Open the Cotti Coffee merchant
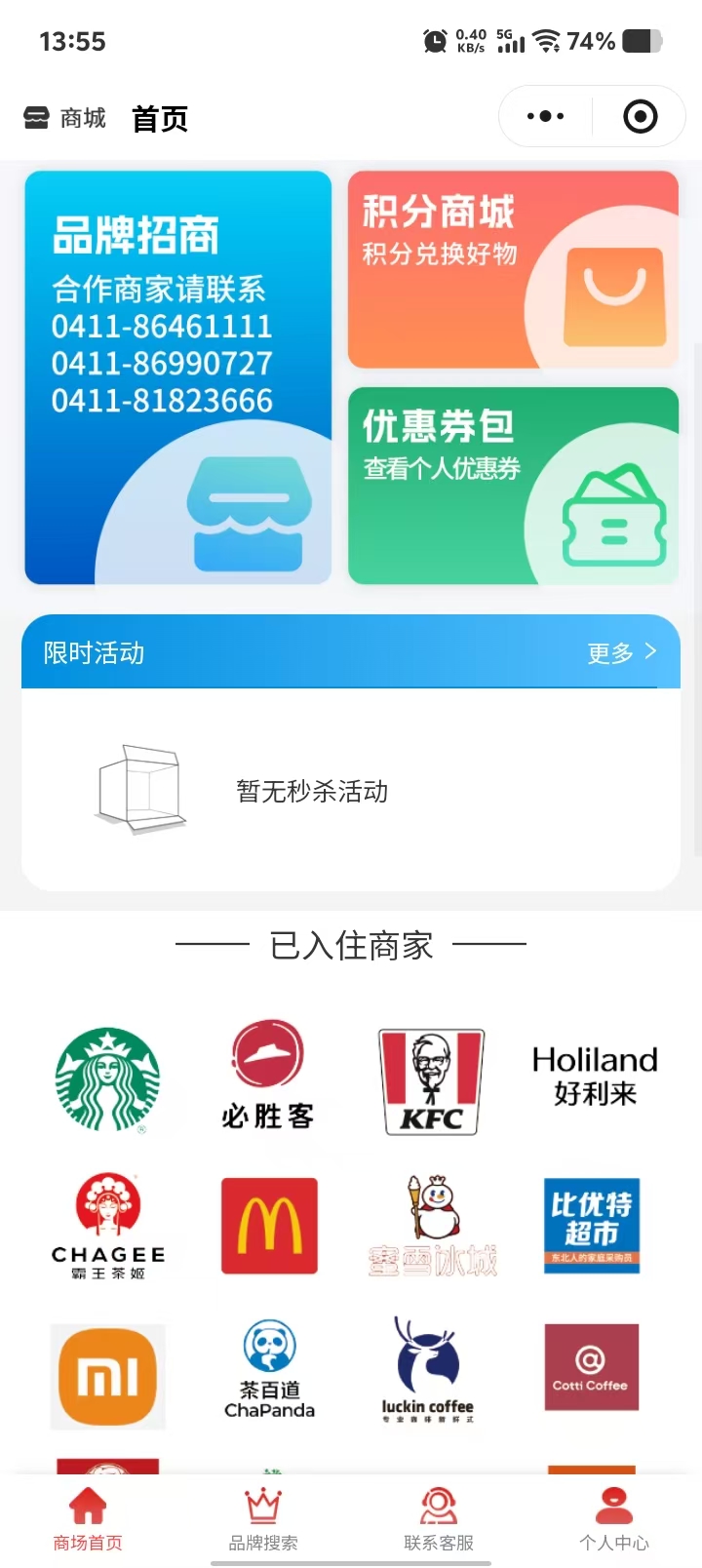The image size is (702, 1568). click(591, 1367)
